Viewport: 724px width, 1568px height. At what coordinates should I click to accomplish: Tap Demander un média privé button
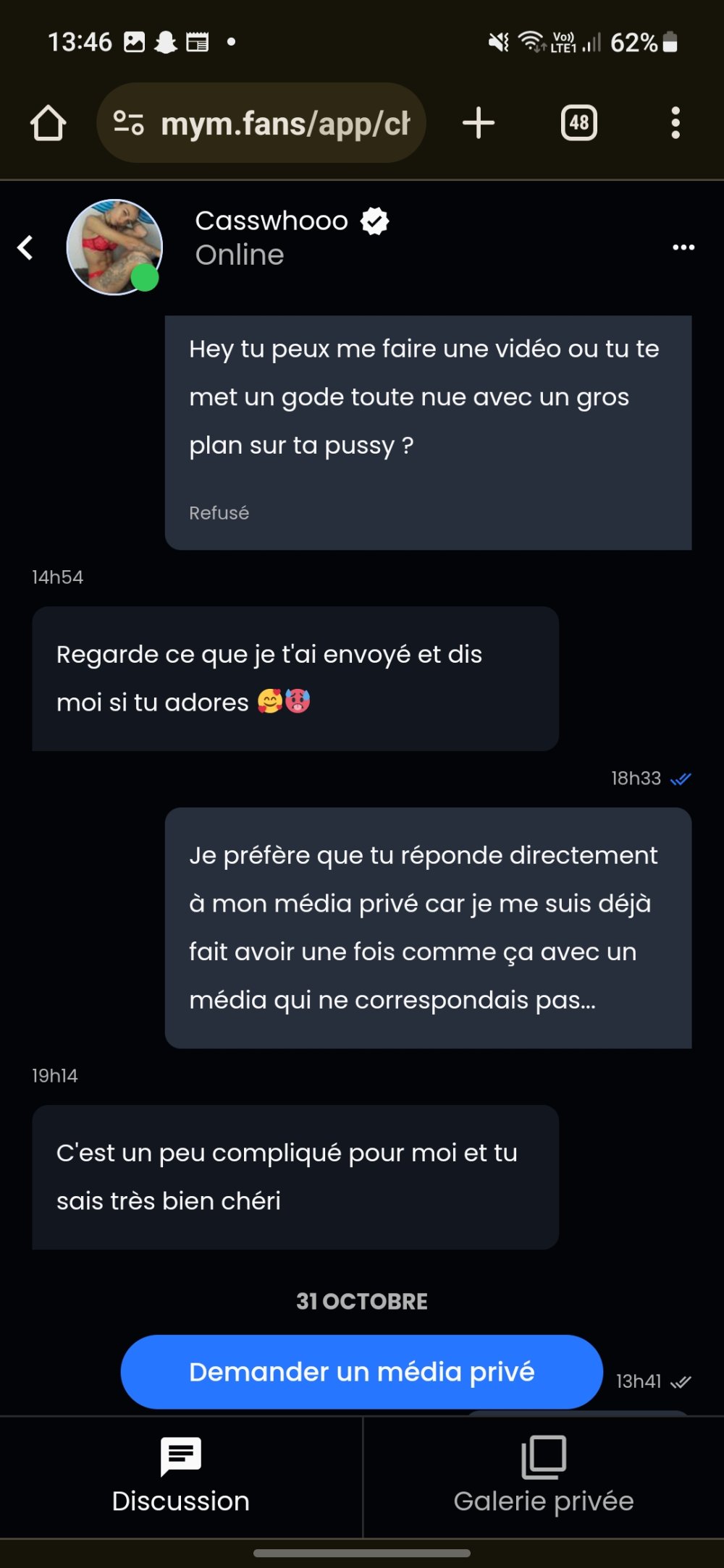(x=361, y=1371)
